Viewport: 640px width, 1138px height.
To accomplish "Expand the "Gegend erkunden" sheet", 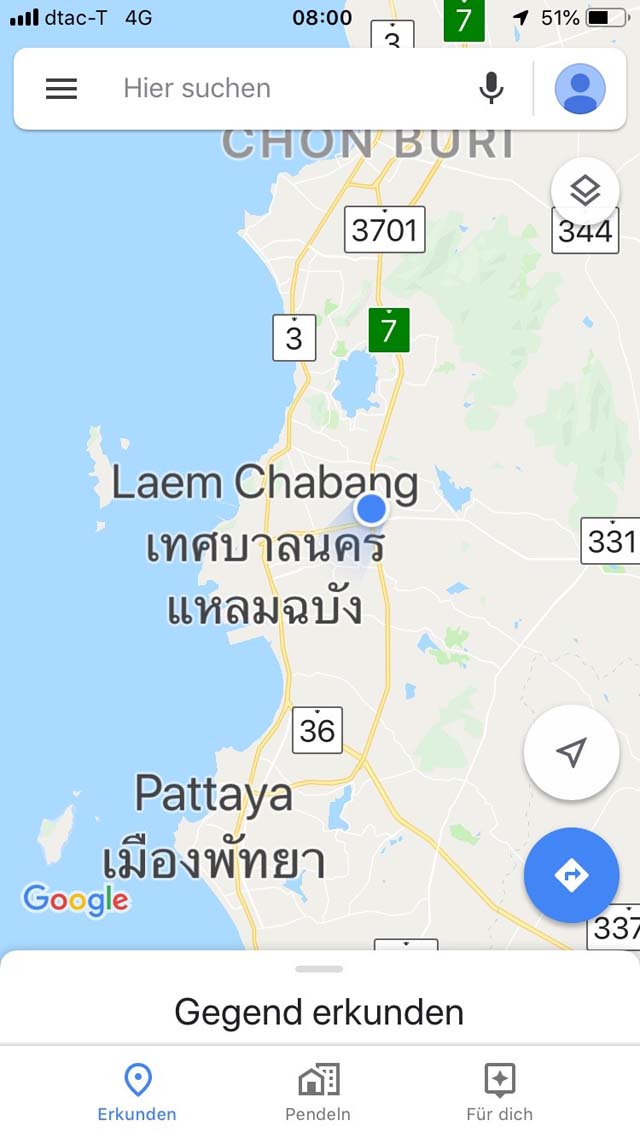I will pos(319,998).
